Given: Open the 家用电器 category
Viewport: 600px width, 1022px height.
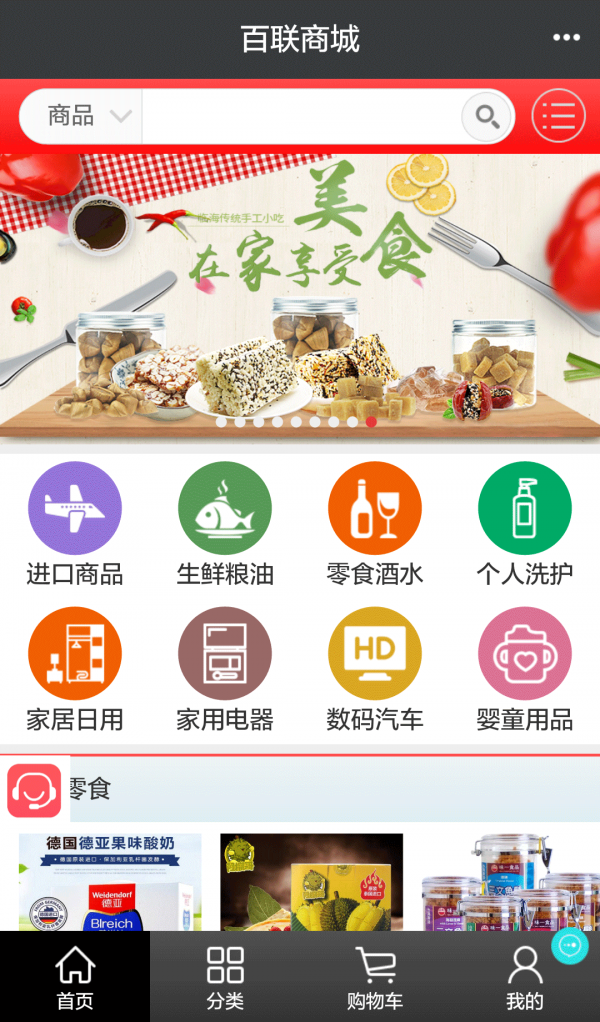Looking at the screenshot, I should (225, 670).
